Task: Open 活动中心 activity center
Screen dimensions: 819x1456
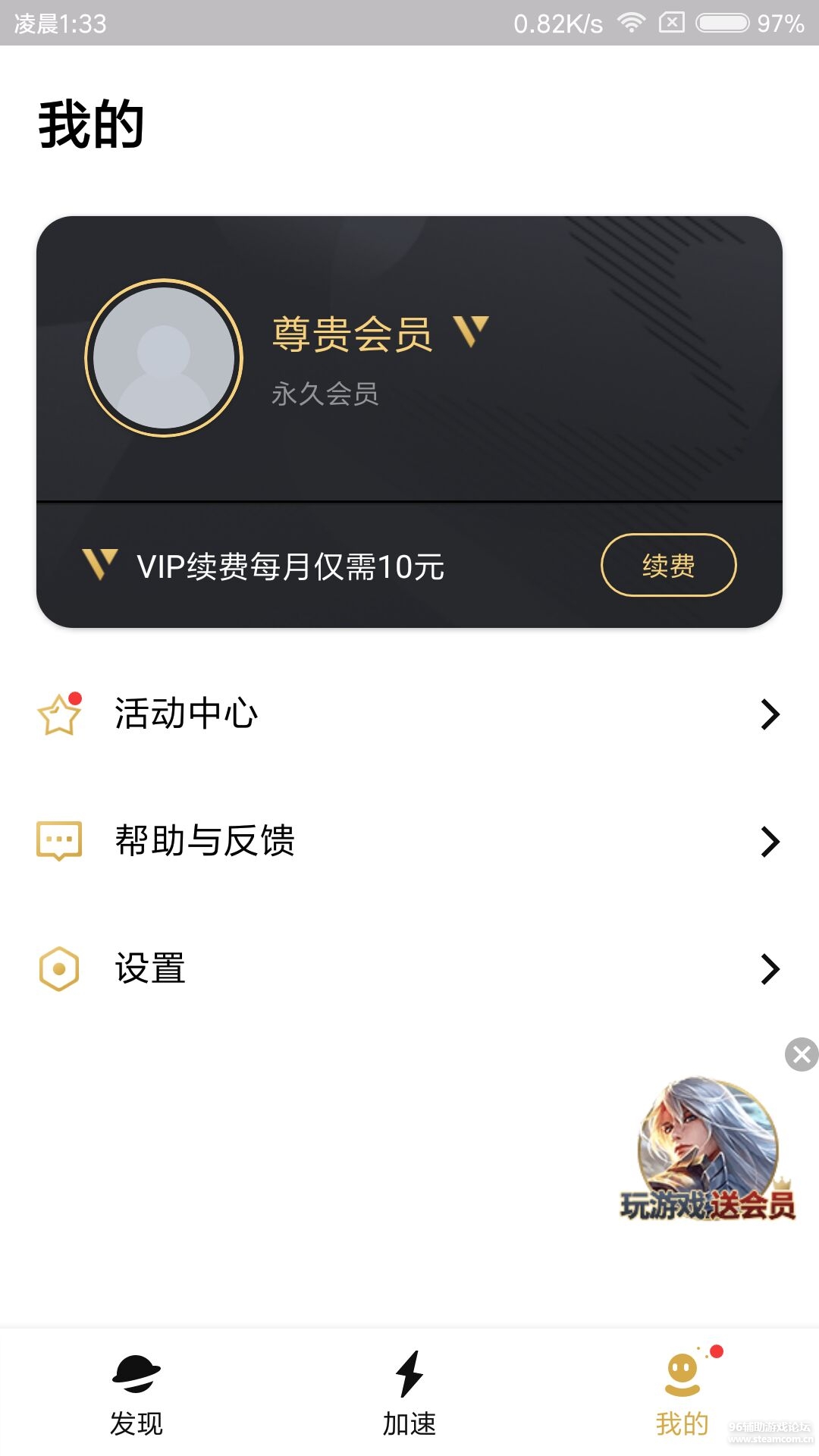Action: tap(409, 714)
